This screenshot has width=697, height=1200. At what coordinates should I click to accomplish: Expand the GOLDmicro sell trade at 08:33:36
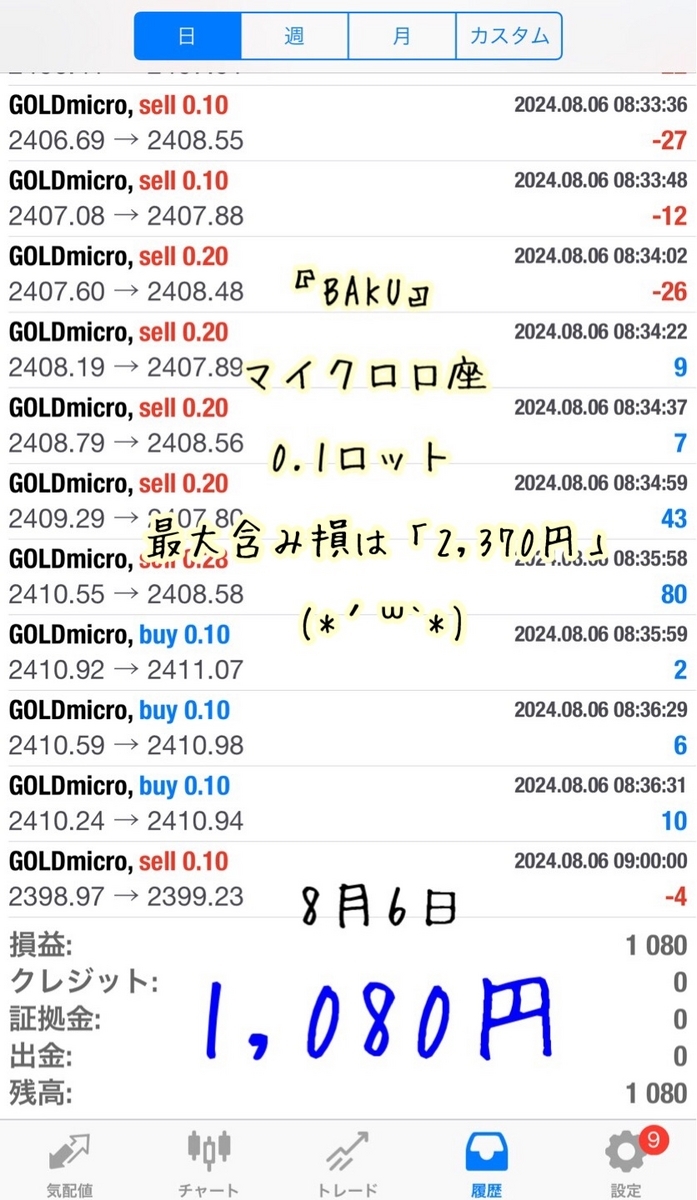[348, 123]
